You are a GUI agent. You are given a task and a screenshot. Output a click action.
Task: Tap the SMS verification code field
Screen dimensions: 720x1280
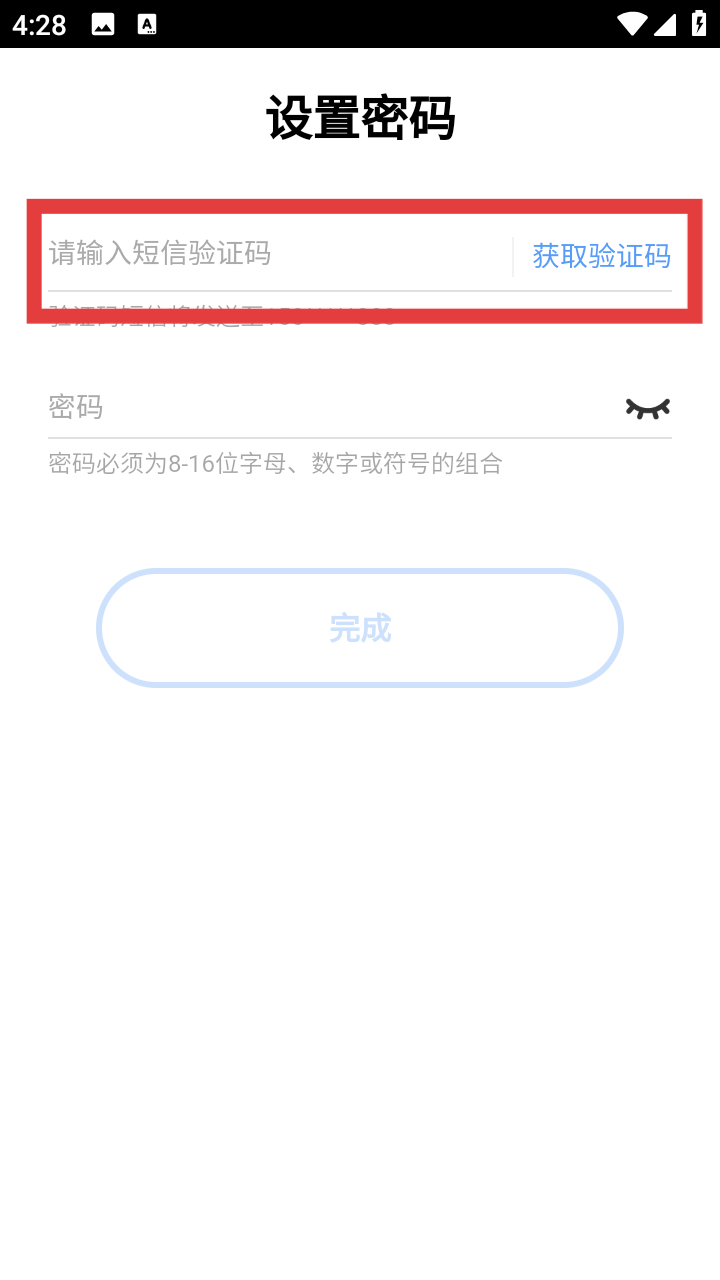pyautogui.click(x=278, y=254)
